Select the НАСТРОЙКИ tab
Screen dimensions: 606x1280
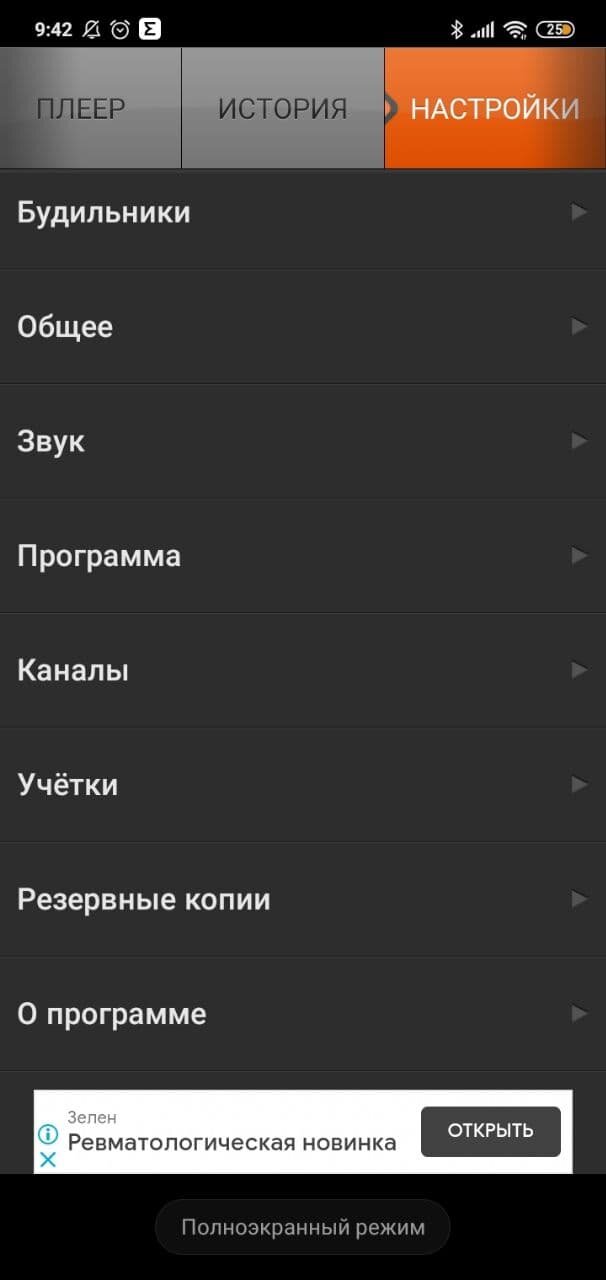[495, 108]
